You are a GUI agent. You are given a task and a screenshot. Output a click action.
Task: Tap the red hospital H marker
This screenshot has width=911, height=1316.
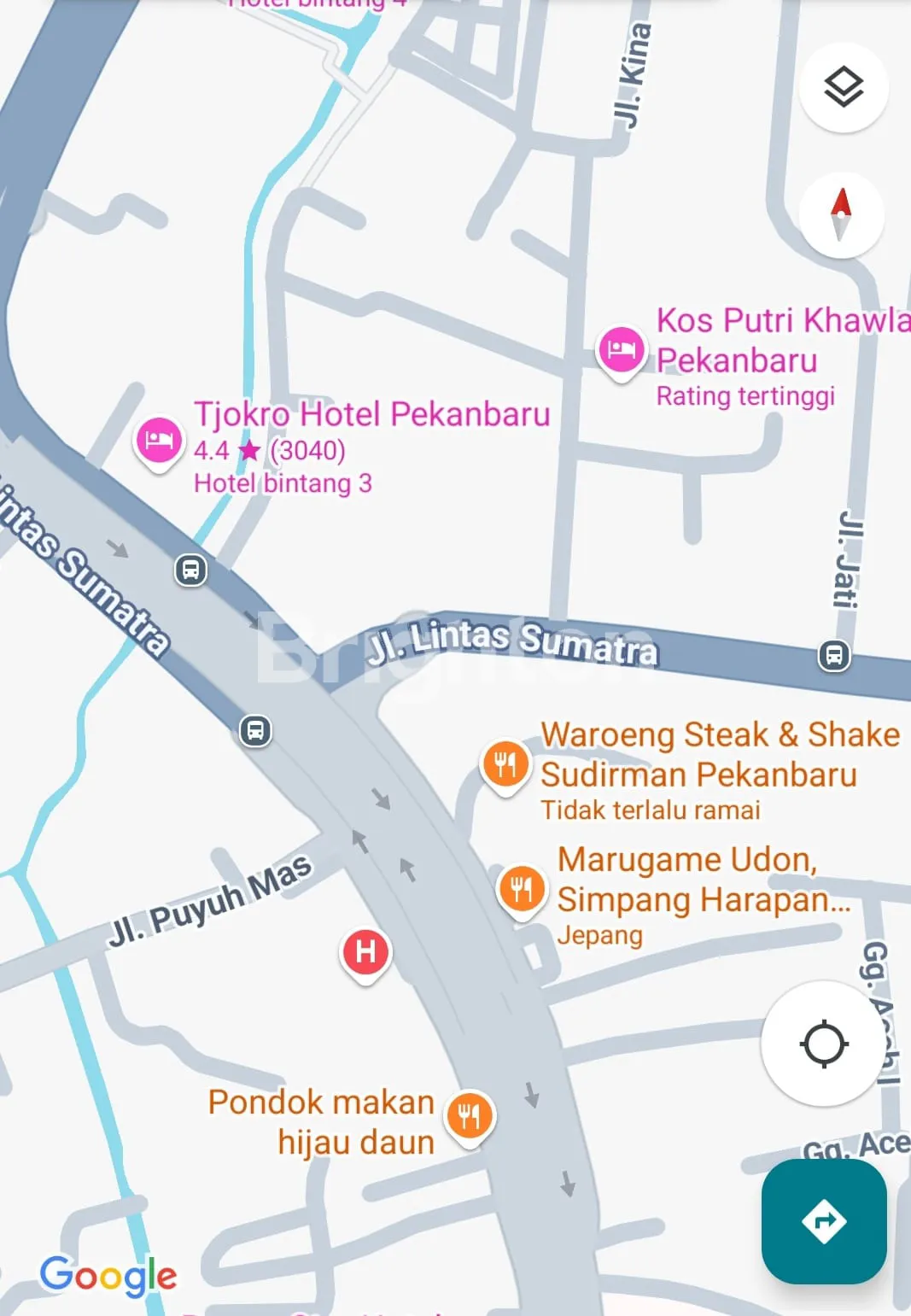(366, 951)
